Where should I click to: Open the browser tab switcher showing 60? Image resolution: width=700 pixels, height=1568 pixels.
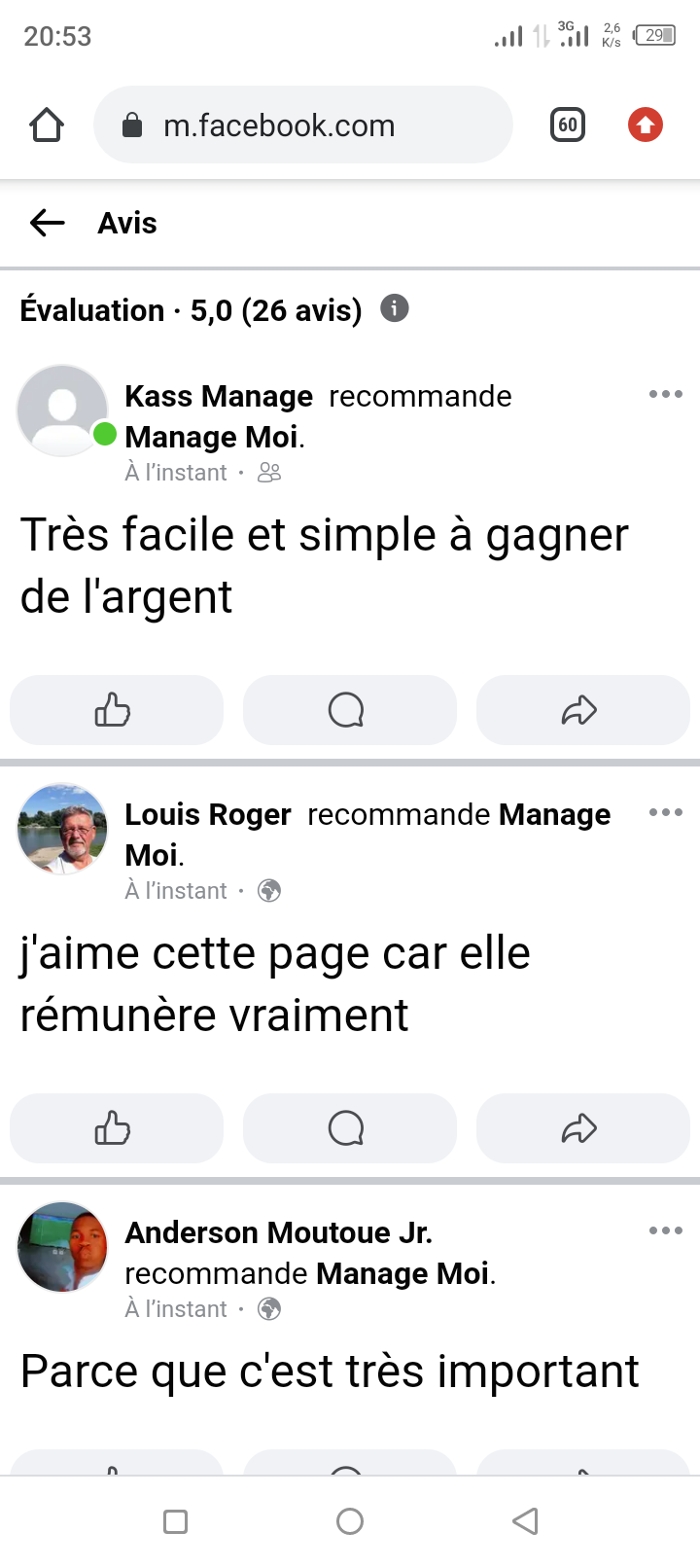[568, 125]
